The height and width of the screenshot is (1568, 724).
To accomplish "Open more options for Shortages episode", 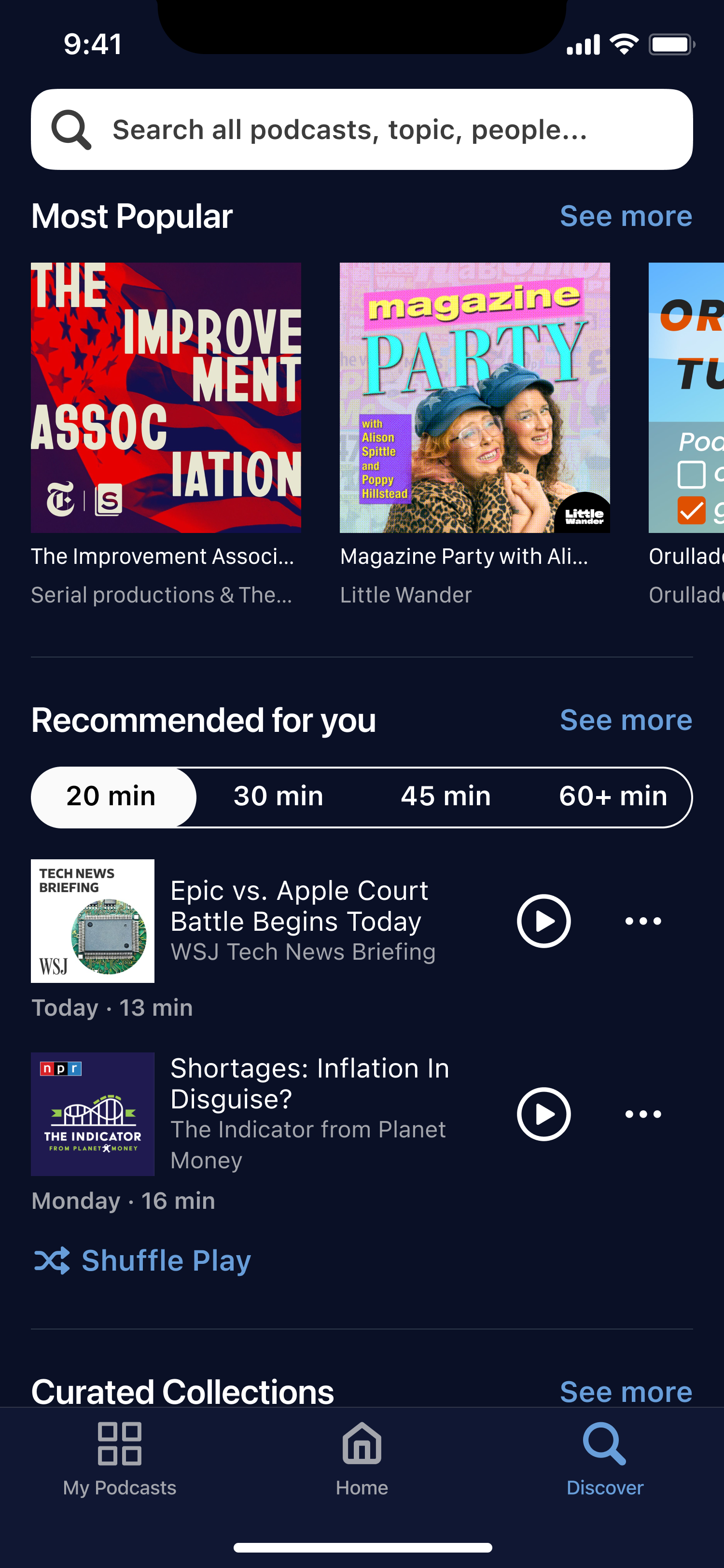I will coord(643,1114).
